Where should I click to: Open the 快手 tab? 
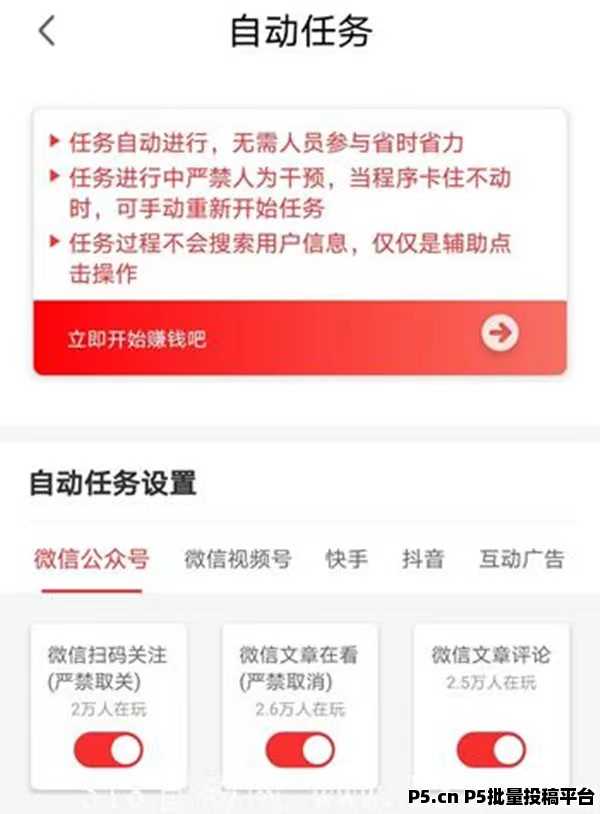pos(346,559)
